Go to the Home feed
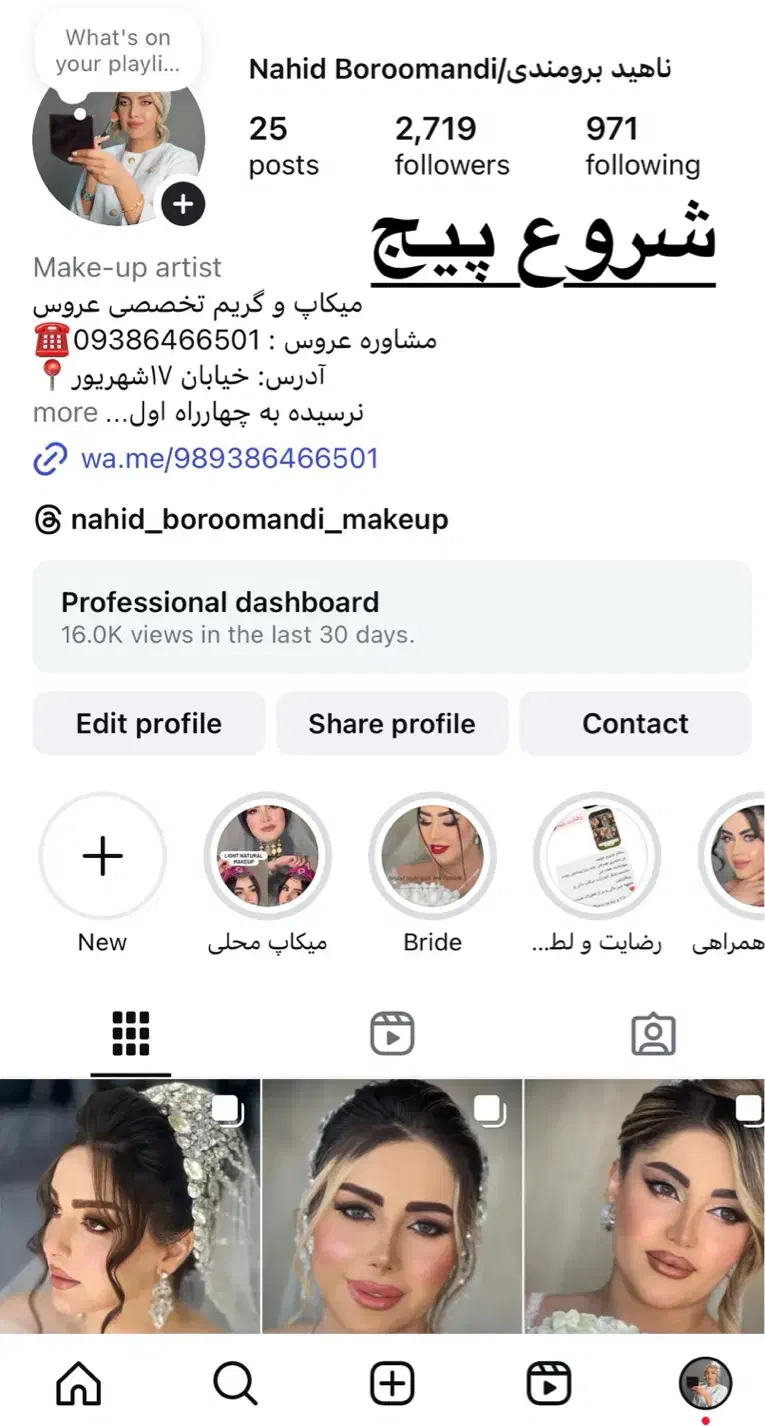 79,1384
